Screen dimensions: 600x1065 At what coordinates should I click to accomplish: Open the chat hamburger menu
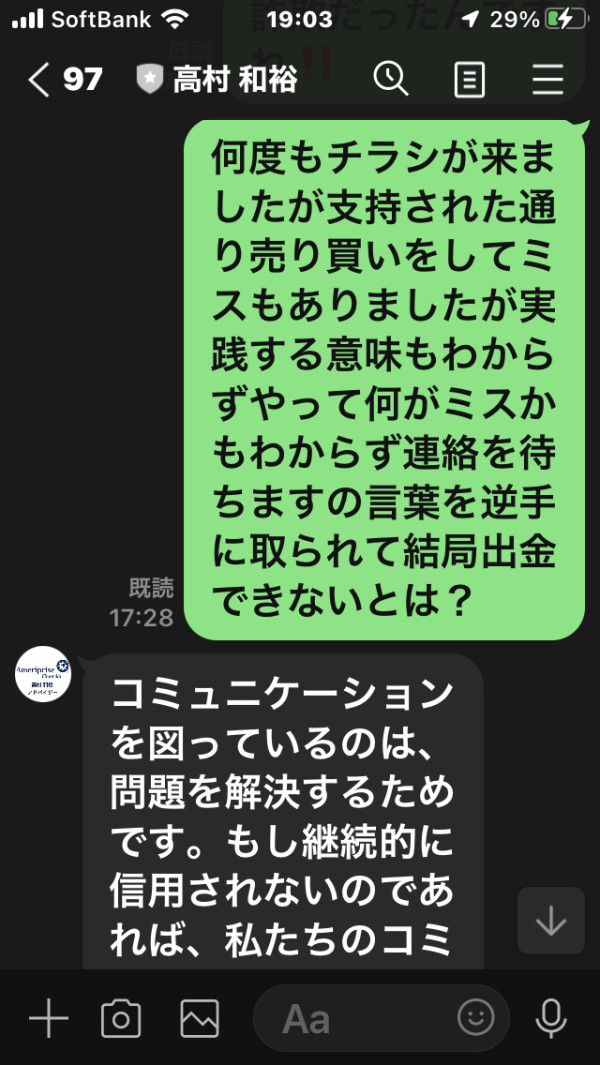point(548,80)
